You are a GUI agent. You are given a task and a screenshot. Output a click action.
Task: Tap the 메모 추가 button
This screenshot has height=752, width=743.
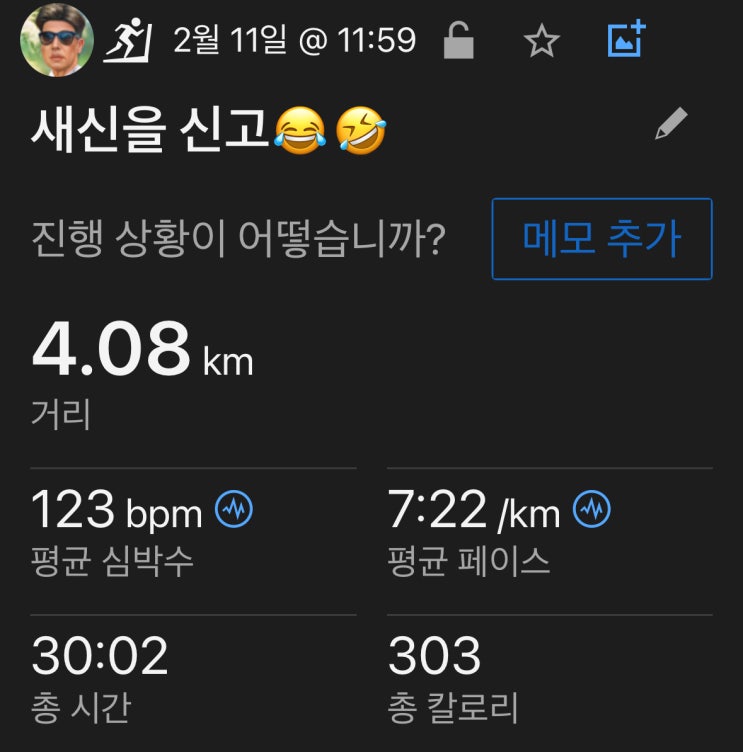[x=602, y=239]
